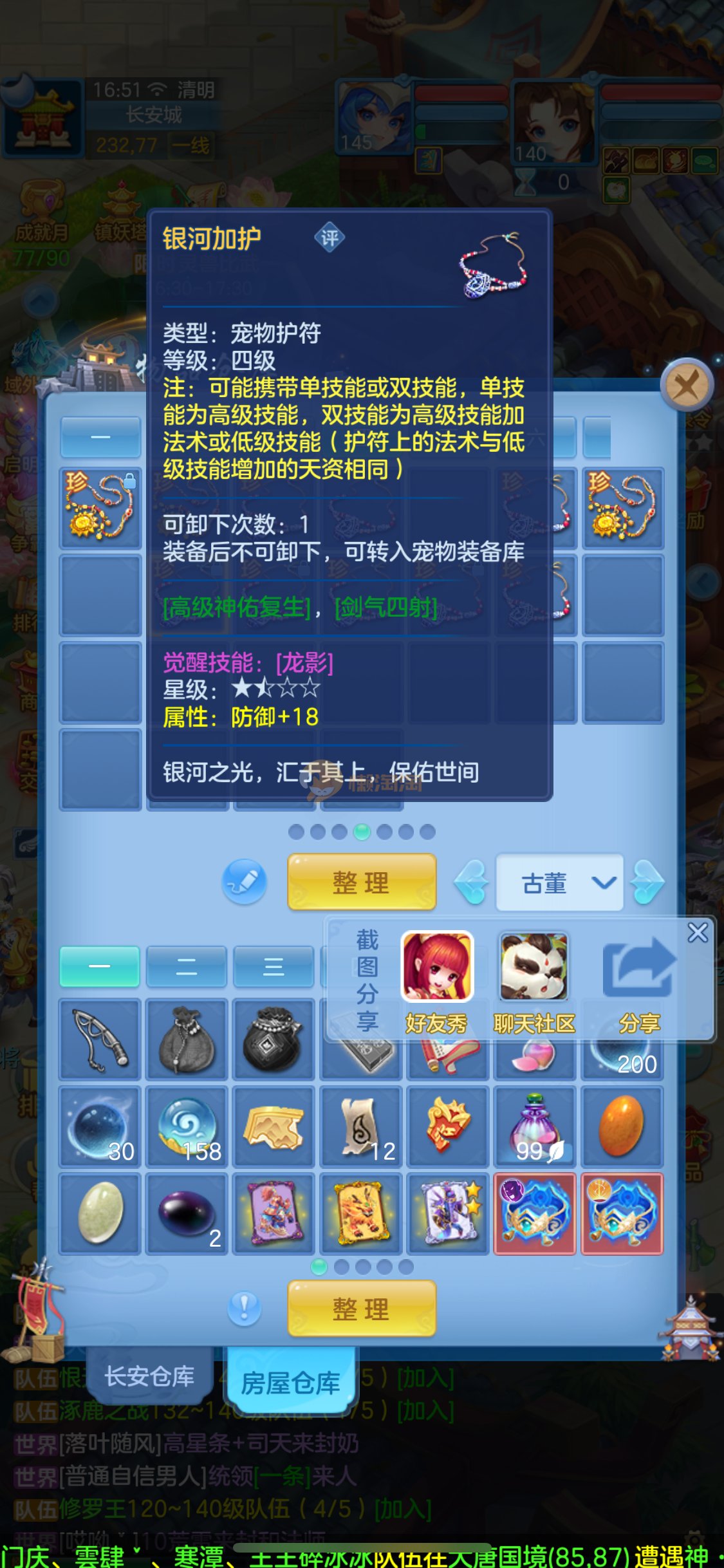The width and height of the screenshot is (724, 1568).
Task: Switch to 长安仓库 tab
Action: (x=149, y=1376)
